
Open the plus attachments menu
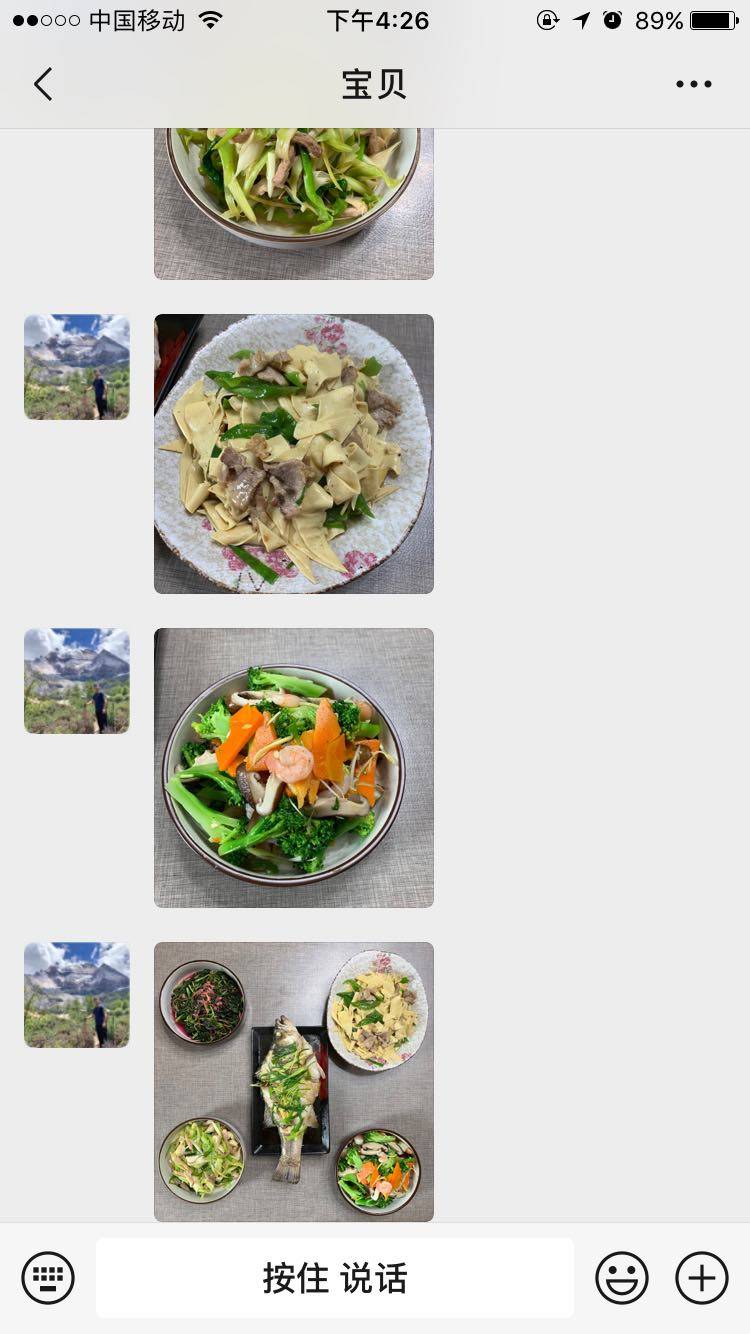[x=702, y=1278]
